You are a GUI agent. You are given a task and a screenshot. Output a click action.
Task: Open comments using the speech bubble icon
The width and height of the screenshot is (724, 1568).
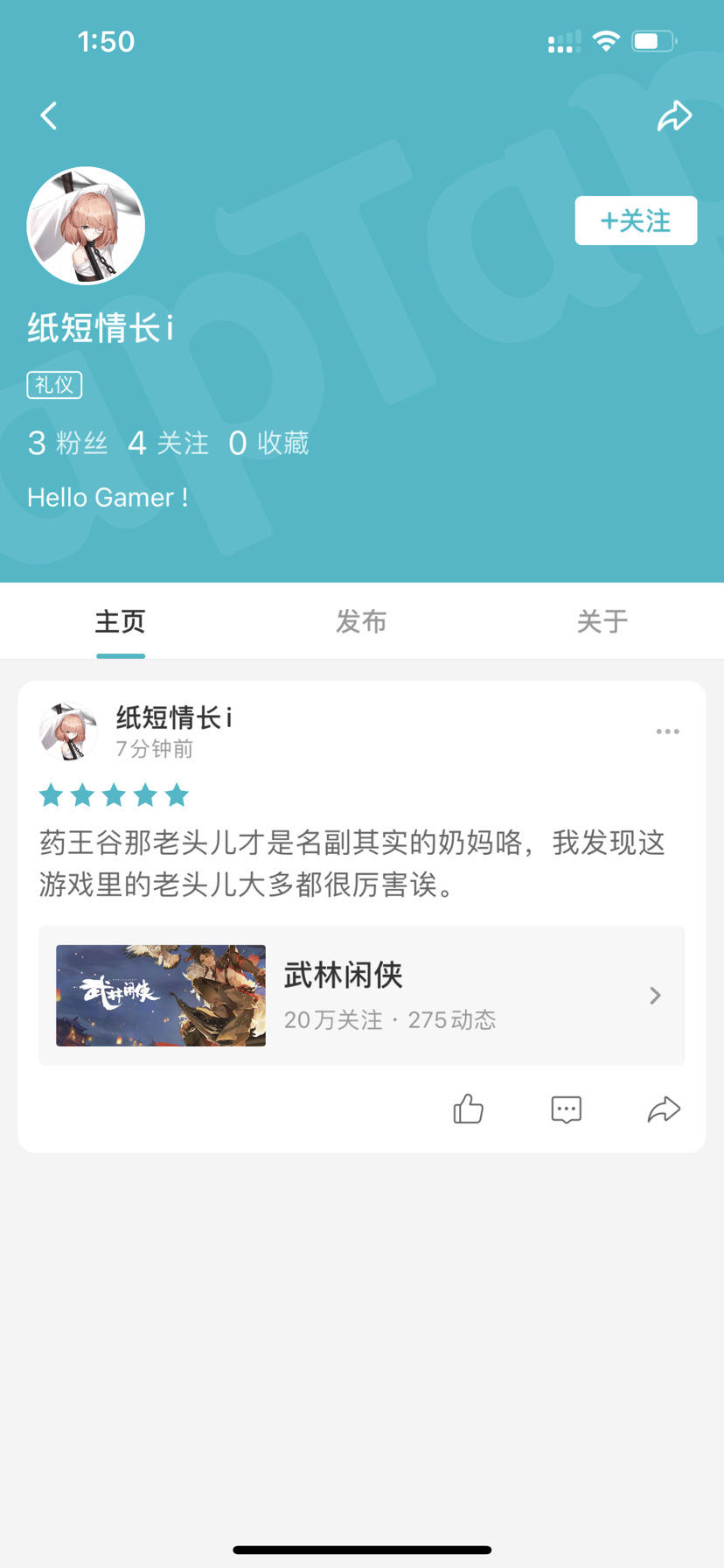[566, 1109]
